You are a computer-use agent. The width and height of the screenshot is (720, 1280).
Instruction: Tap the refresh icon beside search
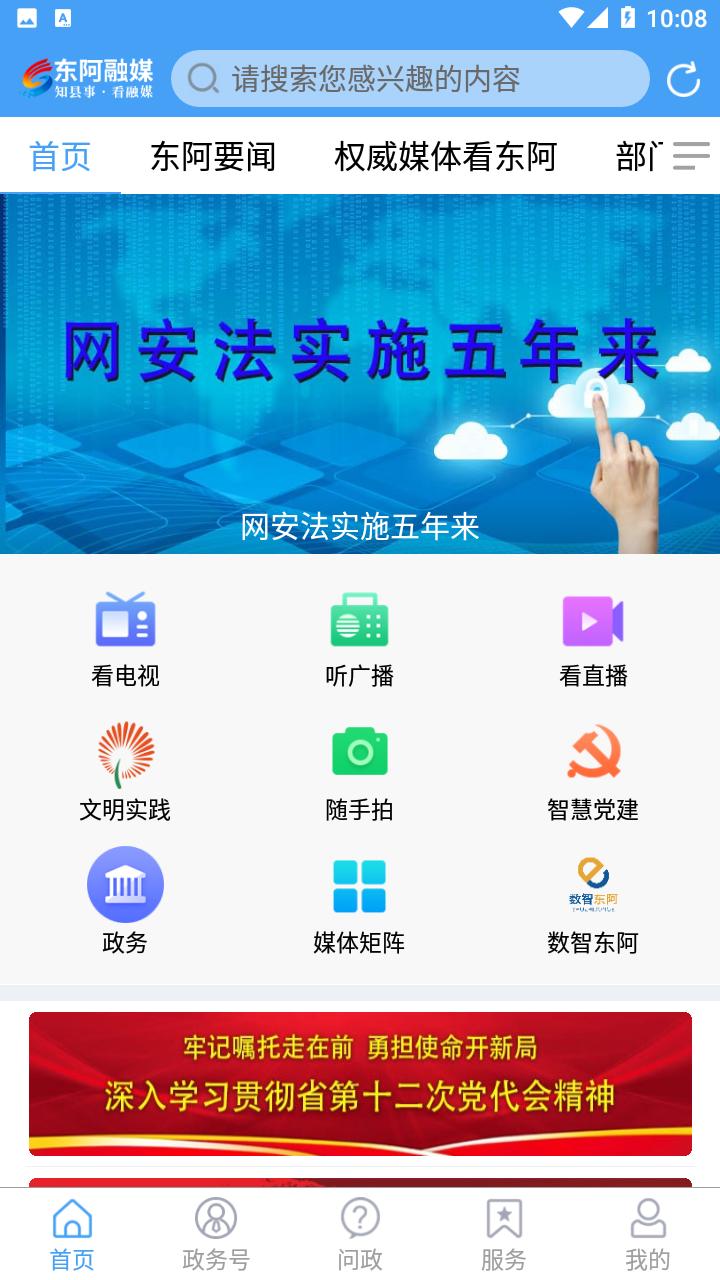[x=683, y=79]
